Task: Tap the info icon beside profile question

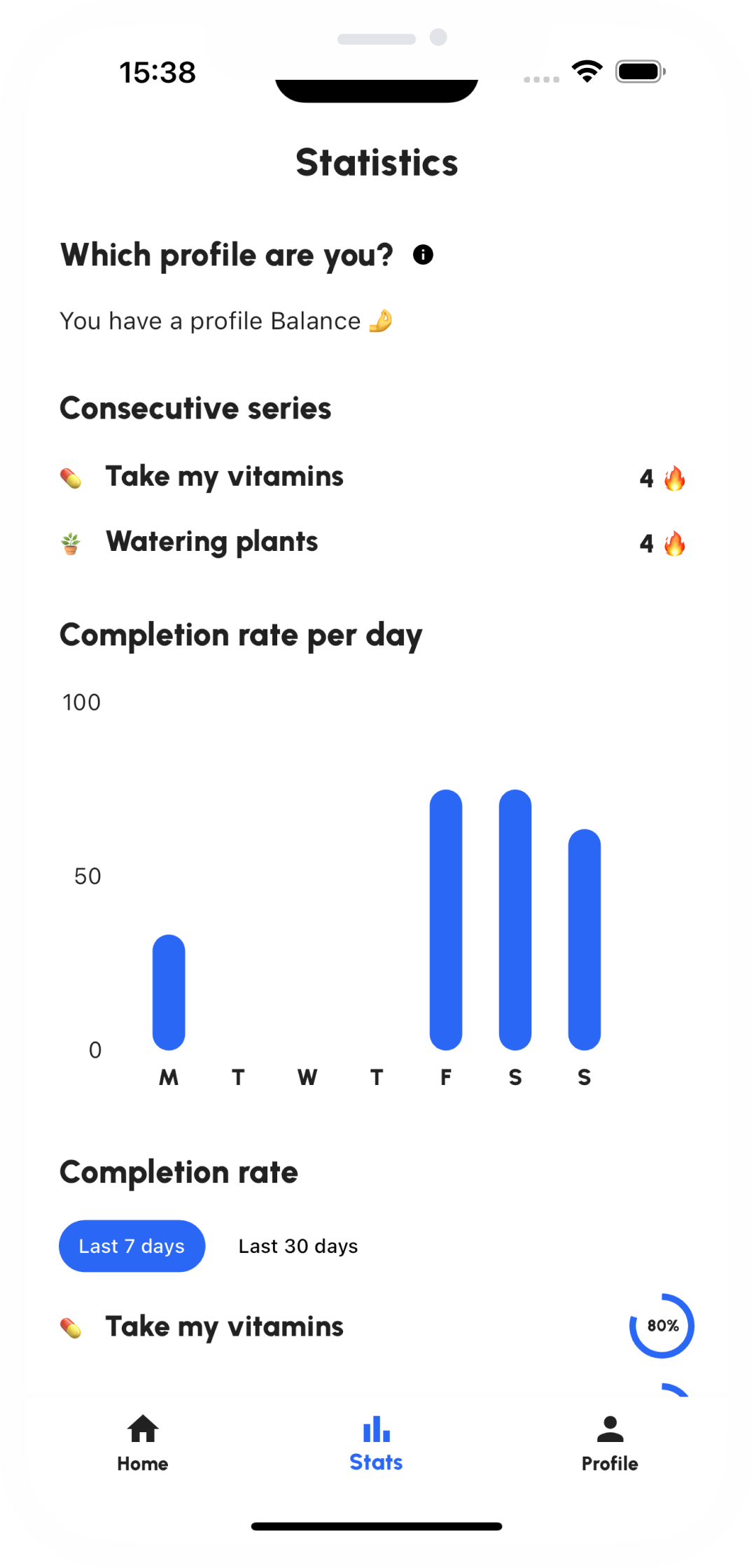Action: (x=423, y=255)
